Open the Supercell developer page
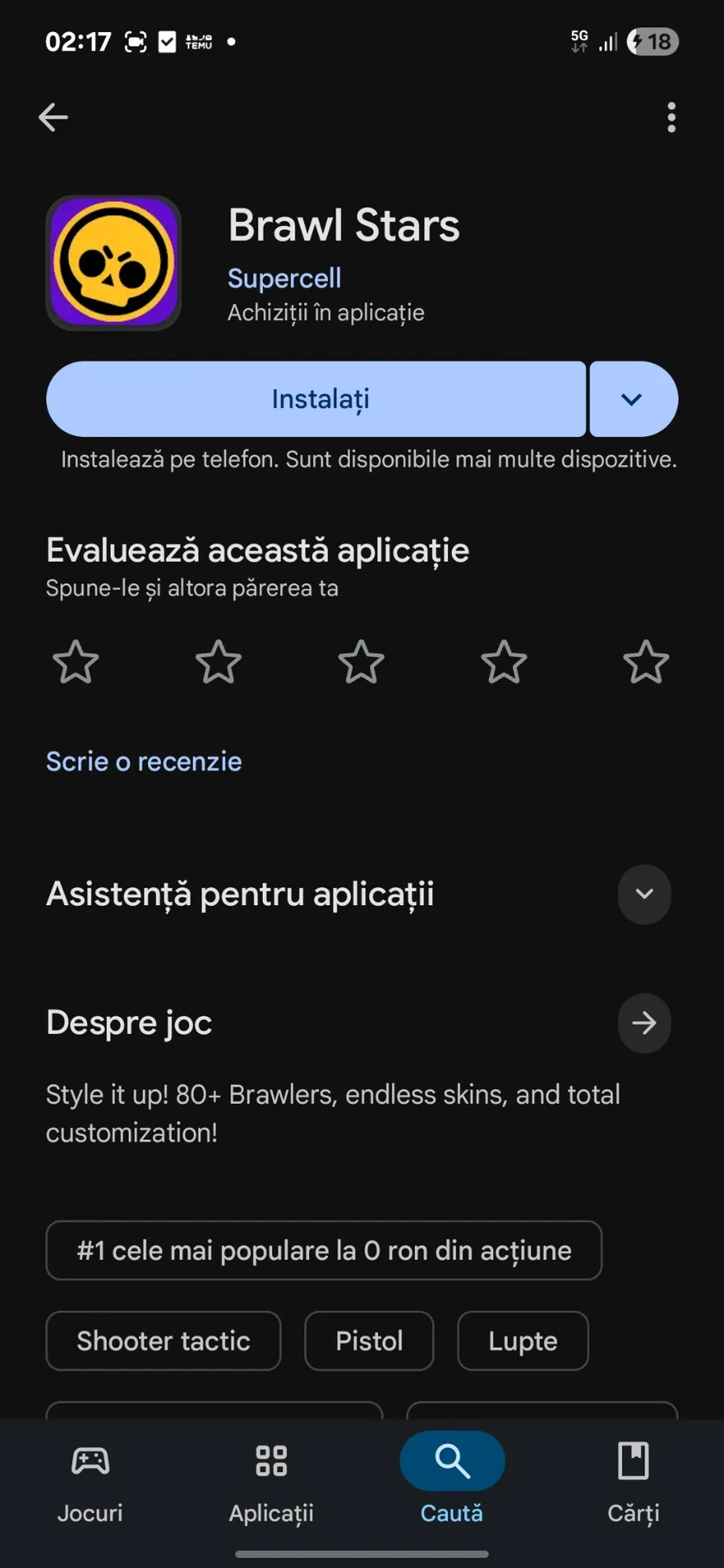Image resolution: width=724 pixels, height=1568 pixels. pos(284,278)
